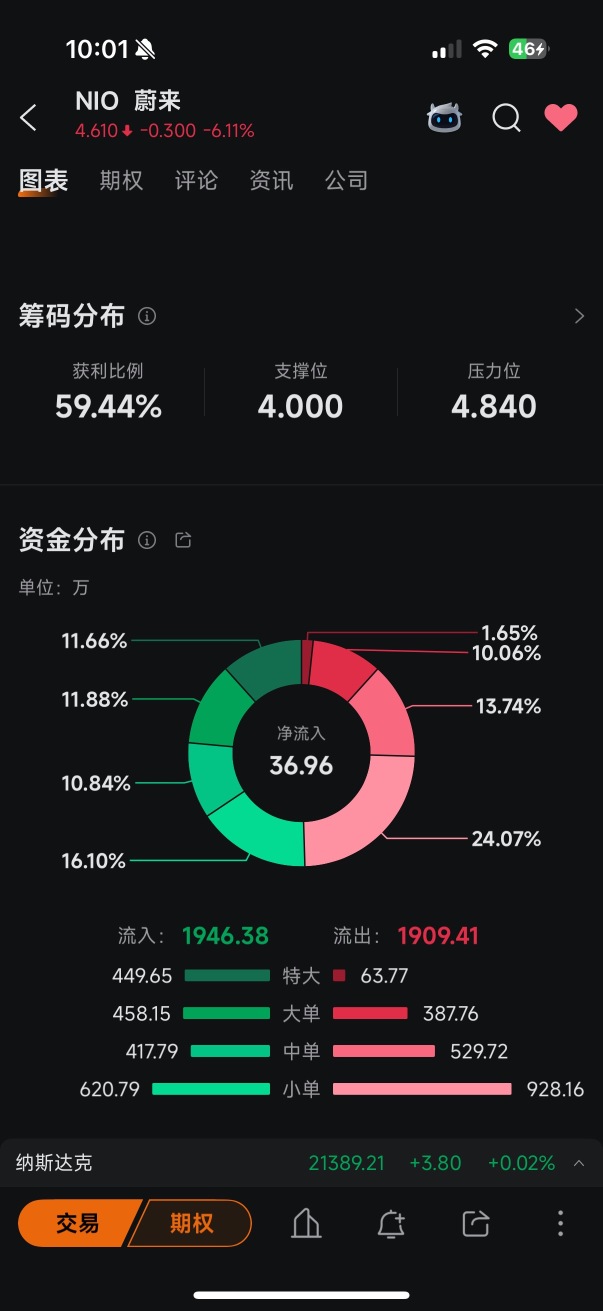Screen dimensions: 603x1311
Task: Select the 图表 tab
Action: [x=44, y=181]
